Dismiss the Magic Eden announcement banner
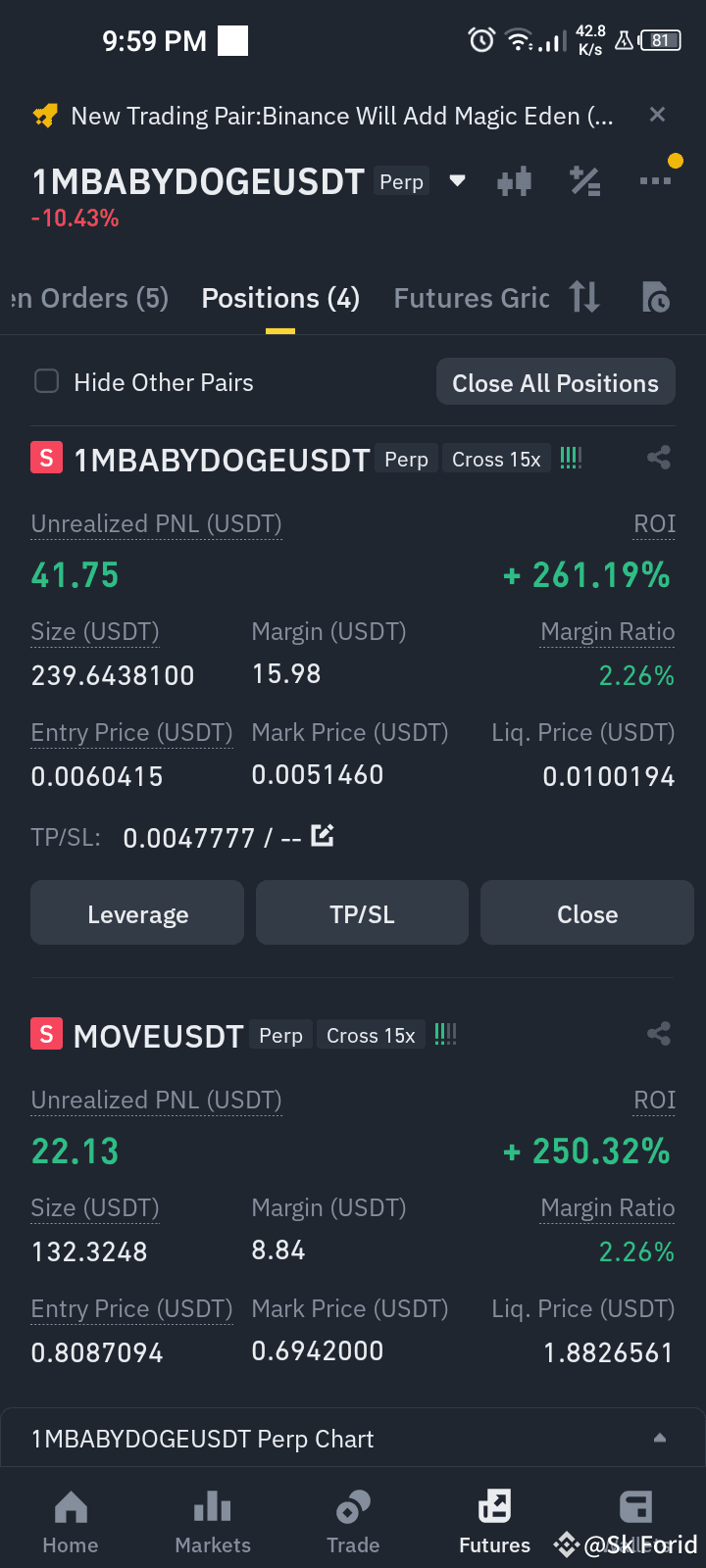Image resolution: width=706 pixels, height=1568 pixels. 656,115
